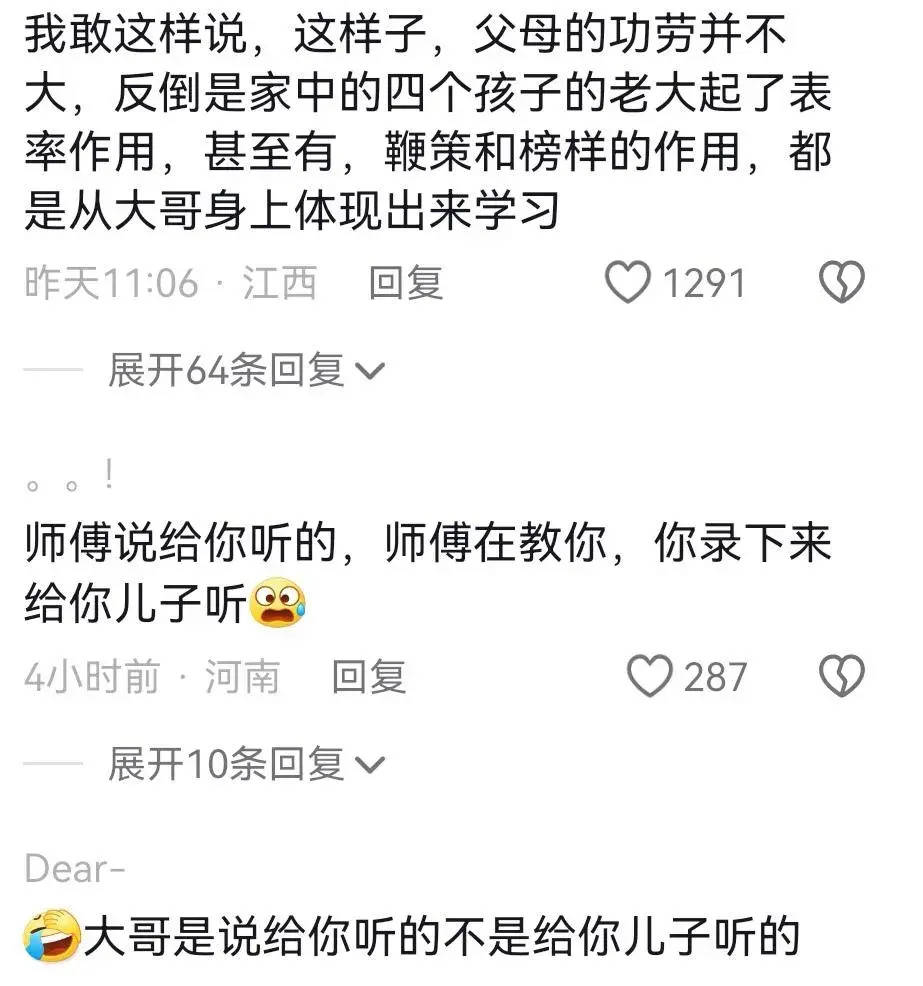The image size is (923, 986).
Task: Reply to the Jiangxi comment from 昨天11:06
Action: tap(405, 284)
